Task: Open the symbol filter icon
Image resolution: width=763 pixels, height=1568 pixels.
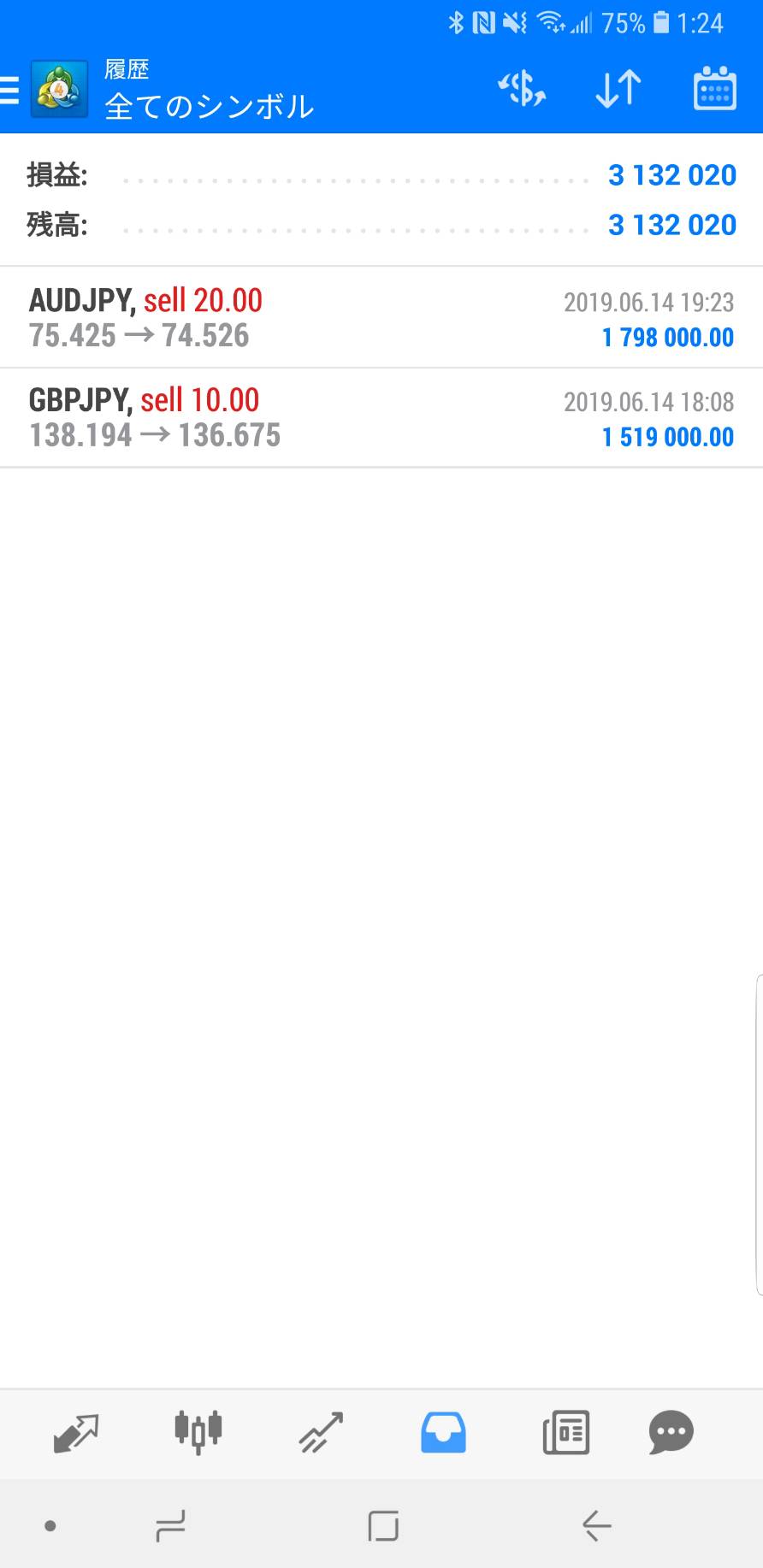Action: point(521,89)
